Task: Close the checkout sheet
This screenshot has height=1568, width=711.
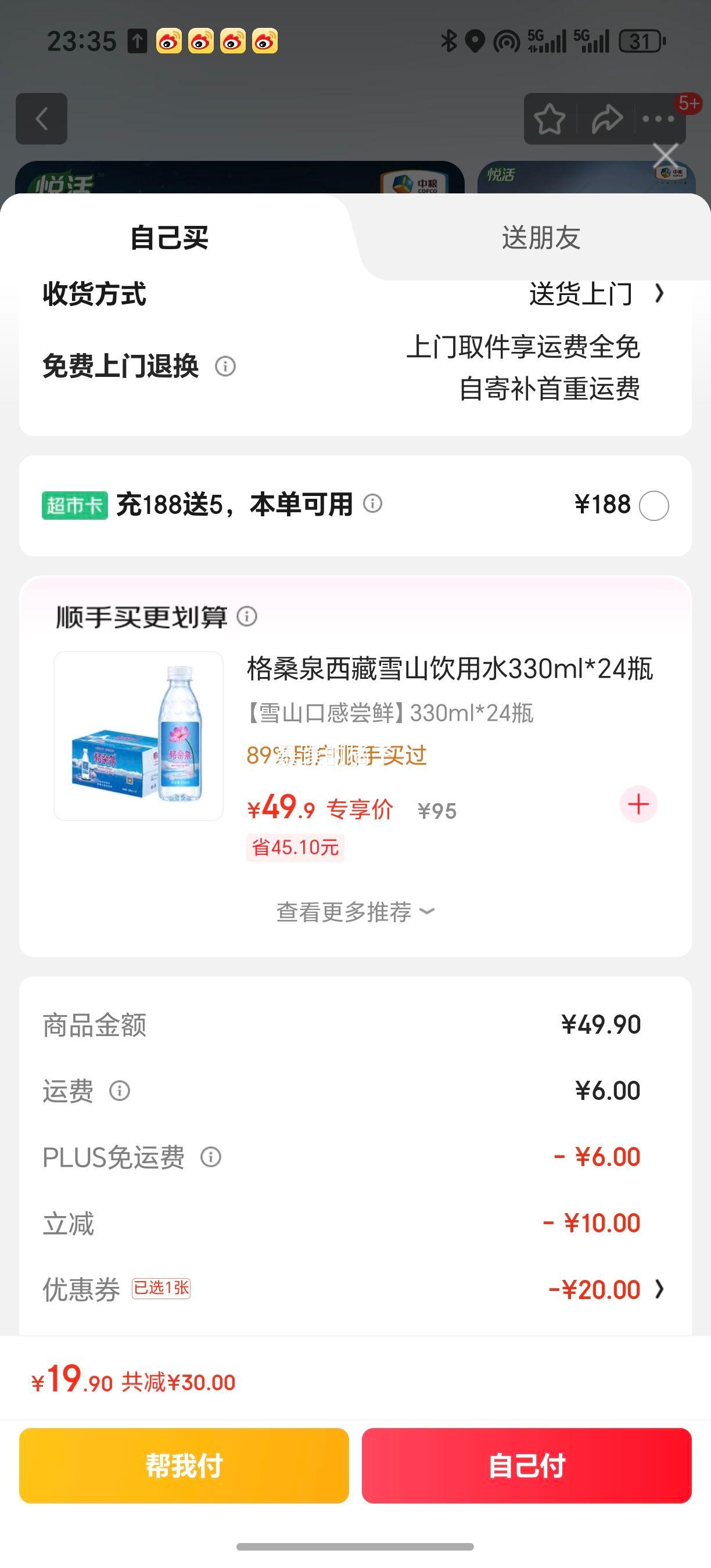Action: tap(665, 156)
